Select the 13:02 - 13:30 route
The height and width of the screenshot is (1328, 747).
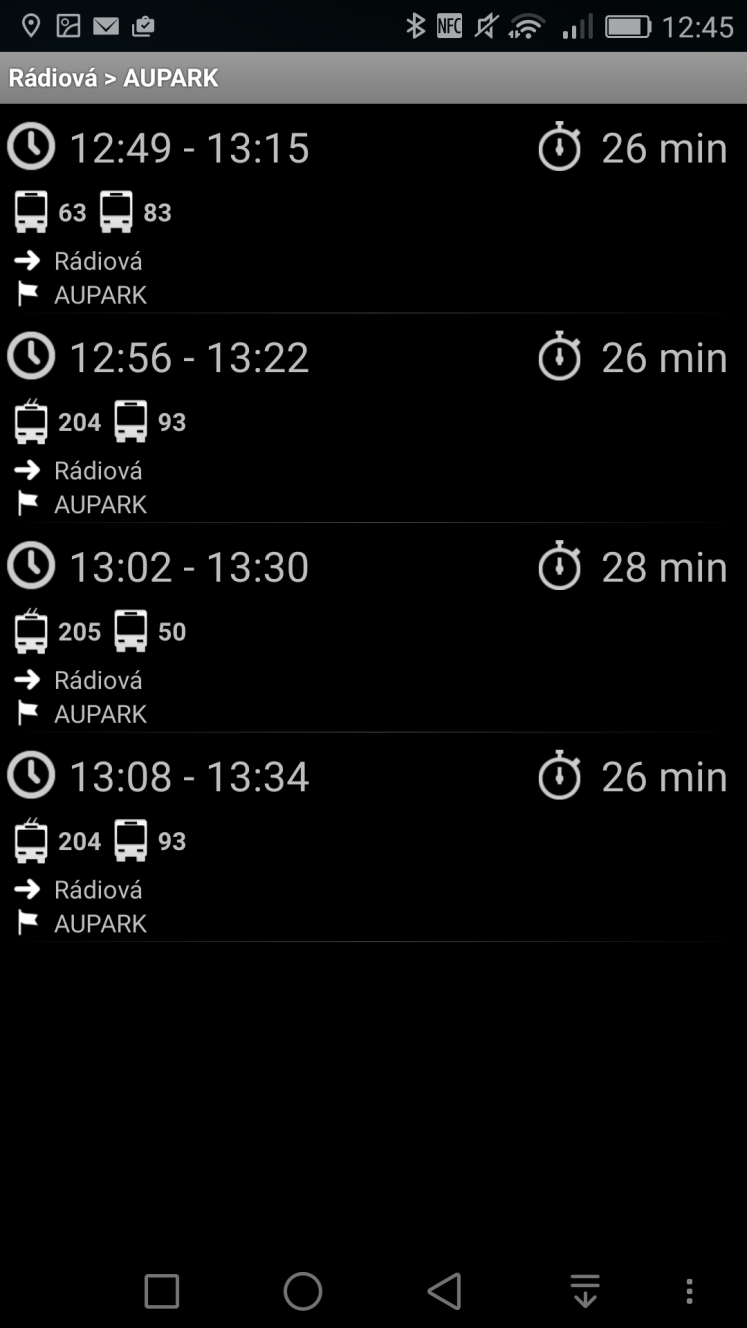(x=373, y=628)
